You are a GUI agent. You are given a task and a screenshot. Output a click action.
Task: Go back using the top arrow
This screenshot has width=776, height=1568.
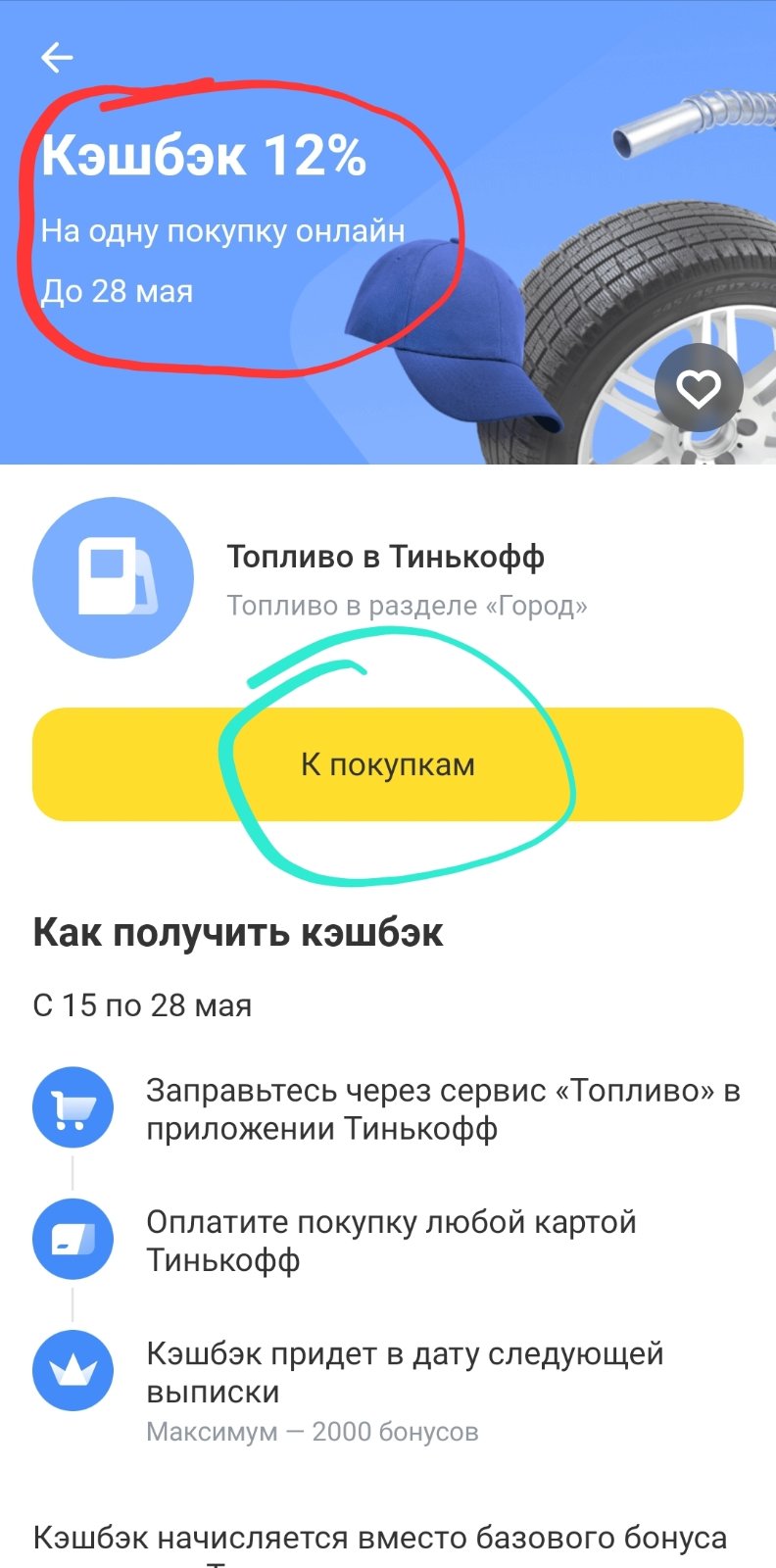(x=57, y=58)
